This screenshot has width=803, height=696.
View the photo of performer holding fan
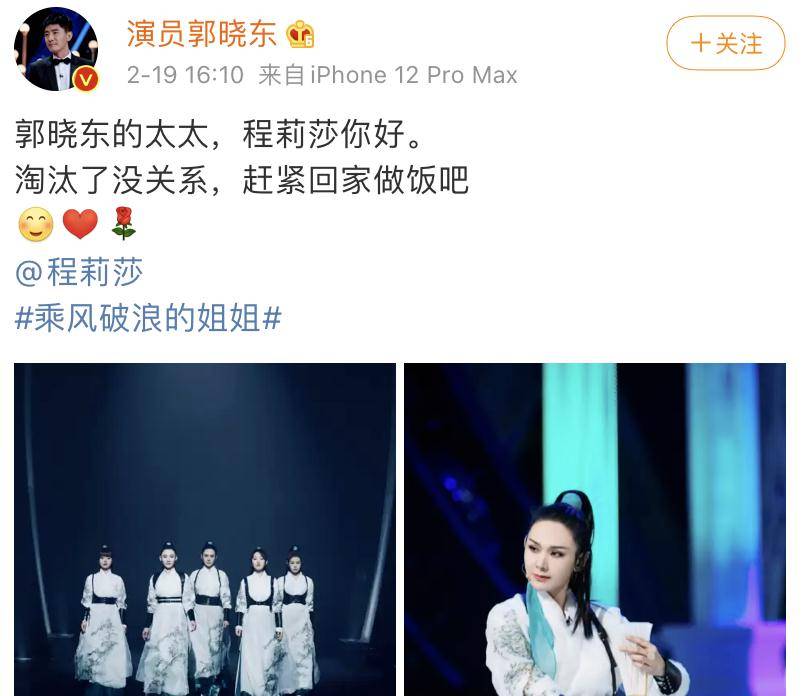594,530
